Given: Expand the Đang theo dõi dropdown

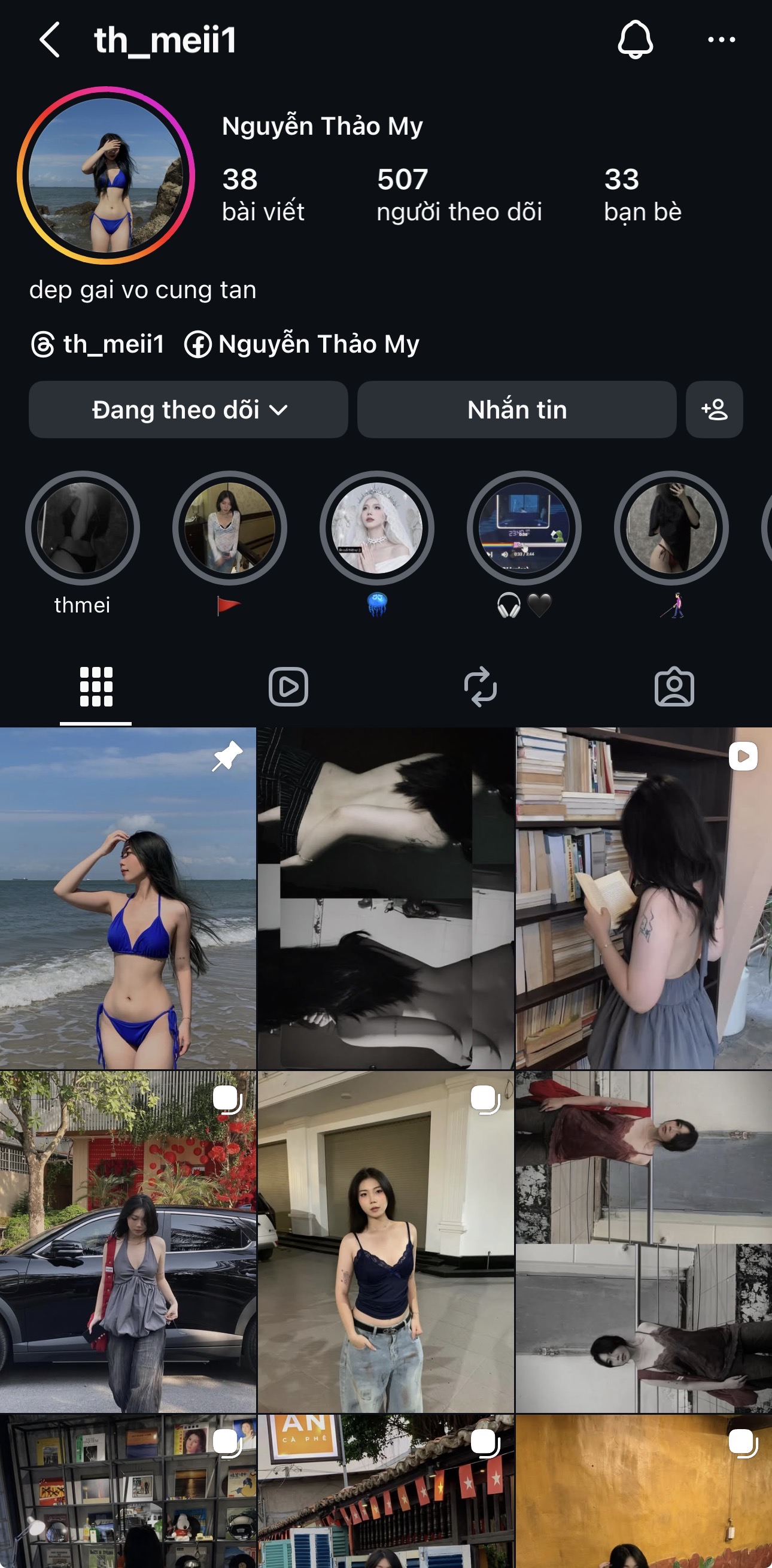Looking at the screenshot, I should [188, 410].
